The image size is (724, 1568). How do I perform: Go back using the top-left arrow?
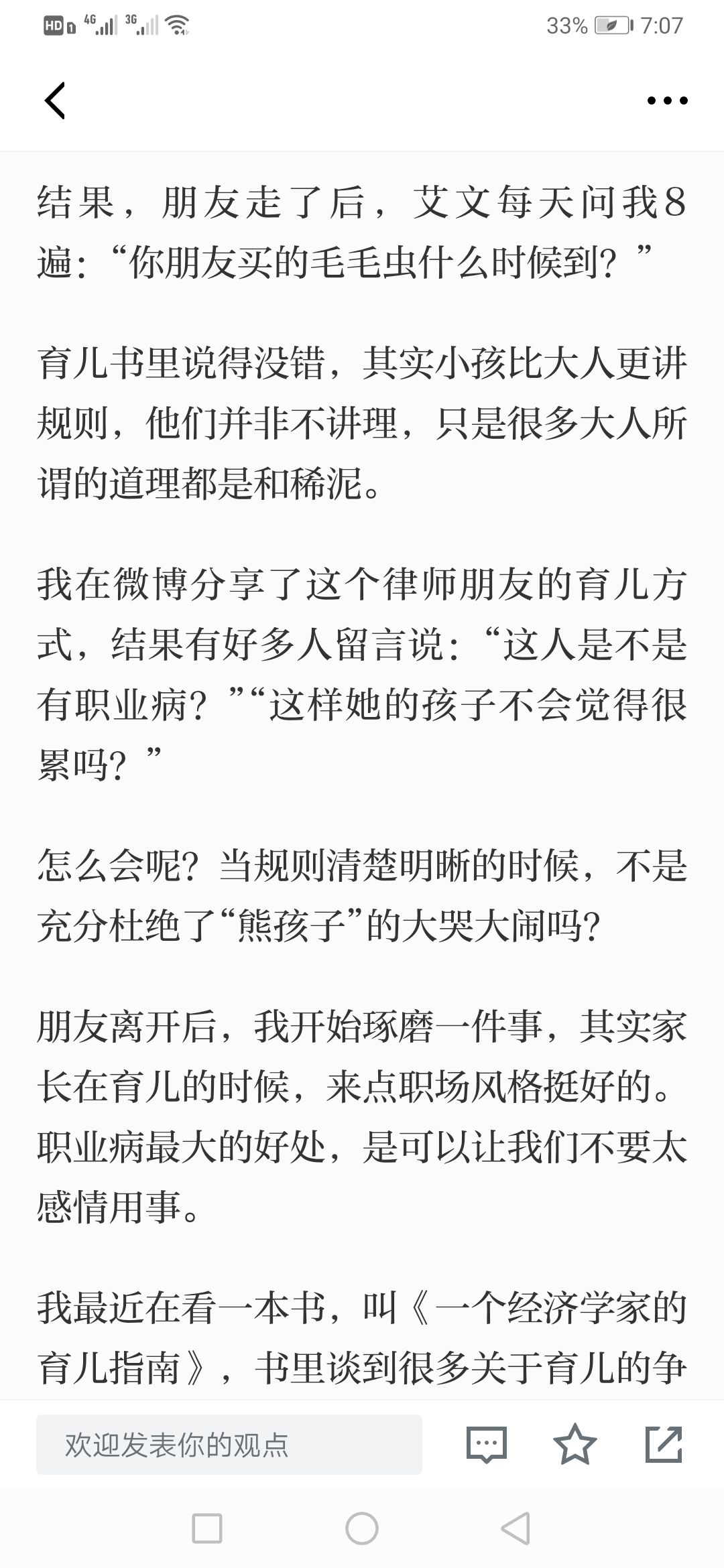55,101
